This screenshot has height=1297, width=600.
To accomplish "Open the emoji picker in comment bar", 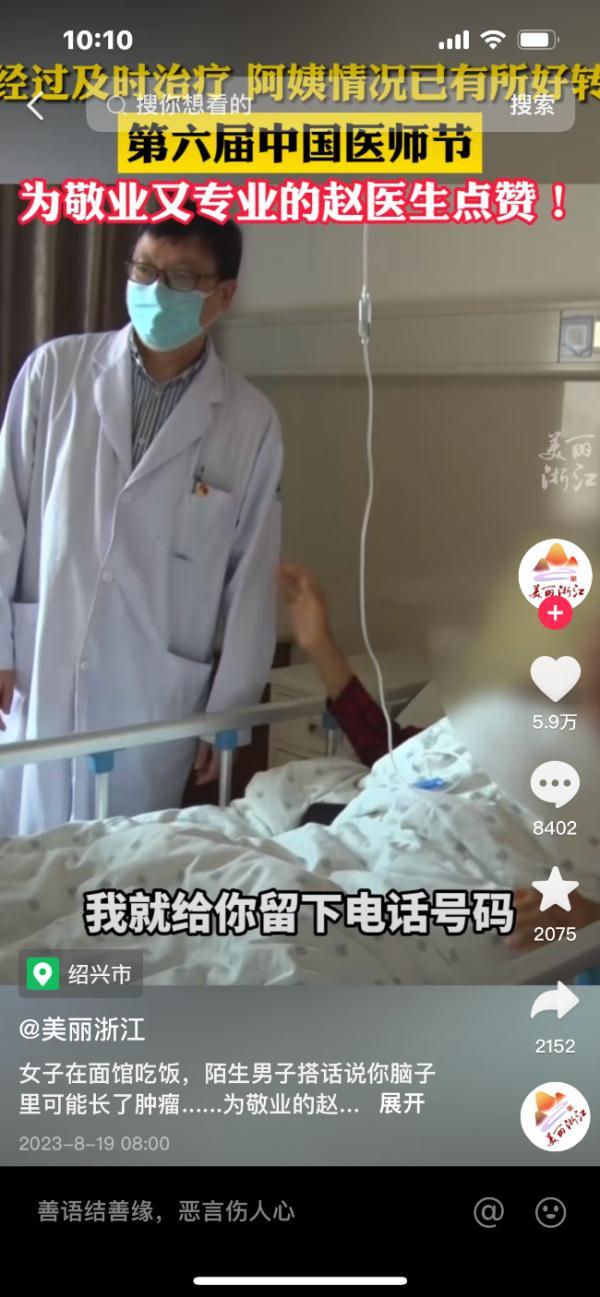I will [550, 1212].
